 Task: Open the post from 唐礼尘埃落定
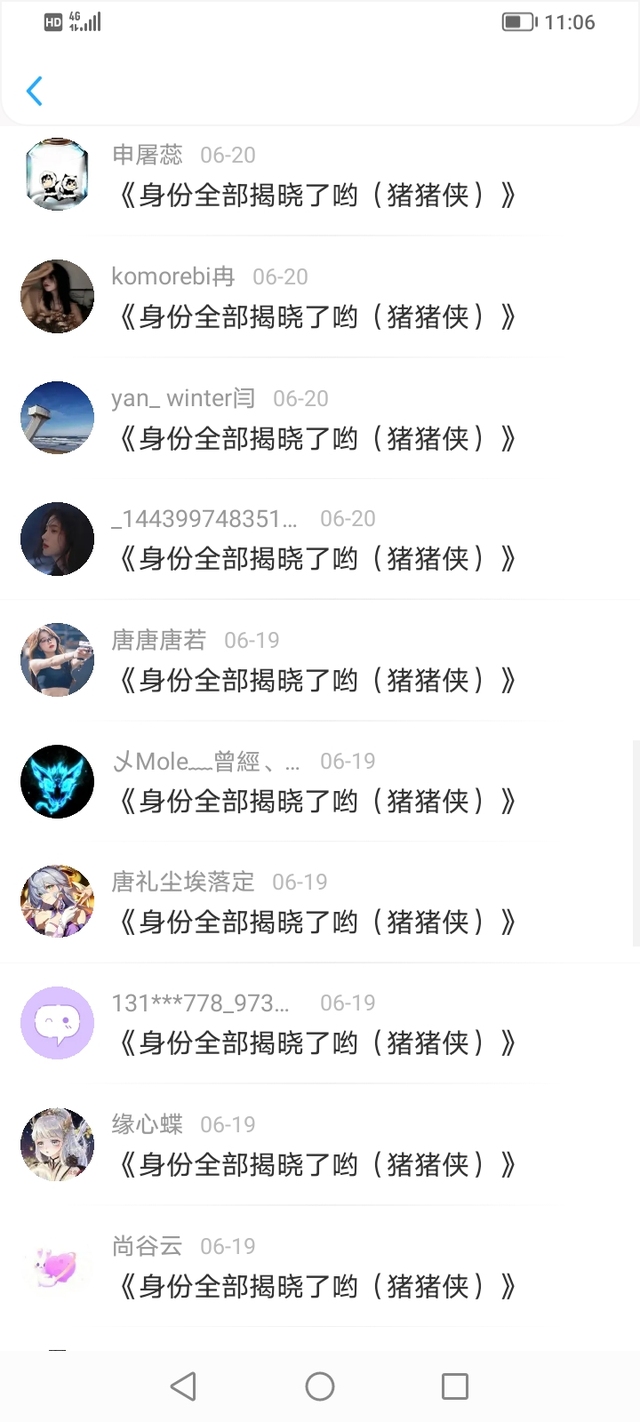point(318,922)
